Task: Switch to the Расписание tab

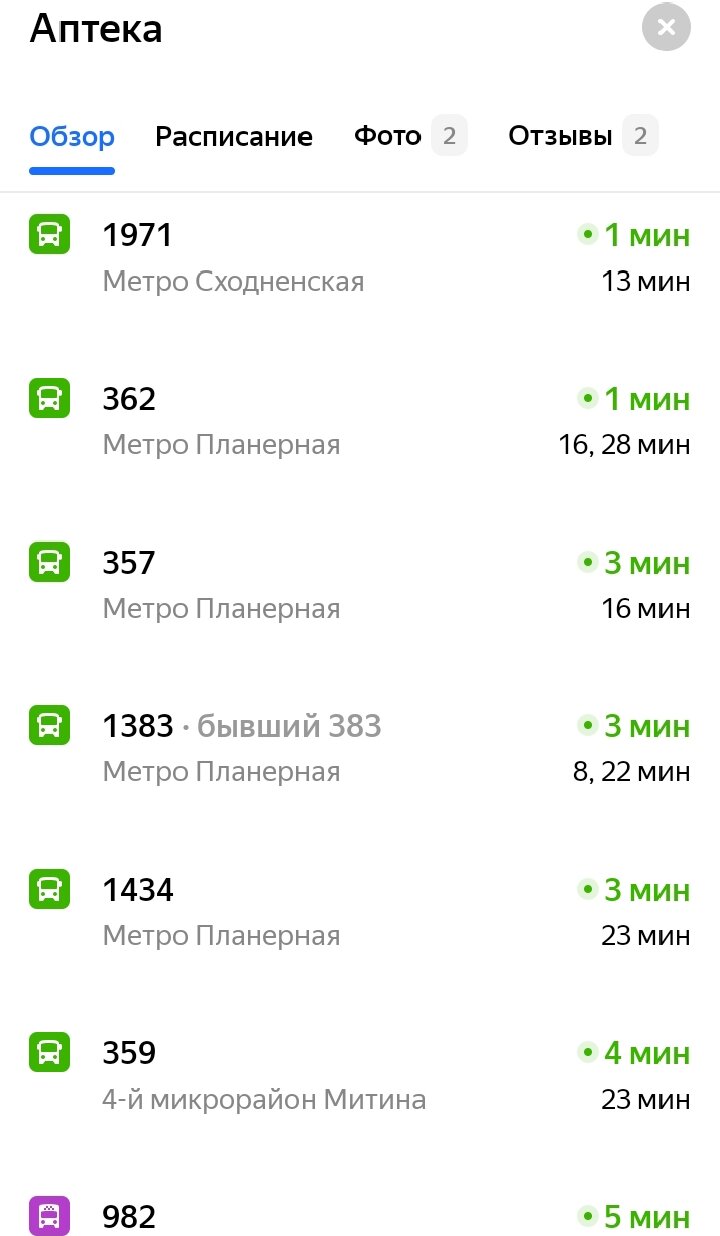Action: click(x=234, y=136)
